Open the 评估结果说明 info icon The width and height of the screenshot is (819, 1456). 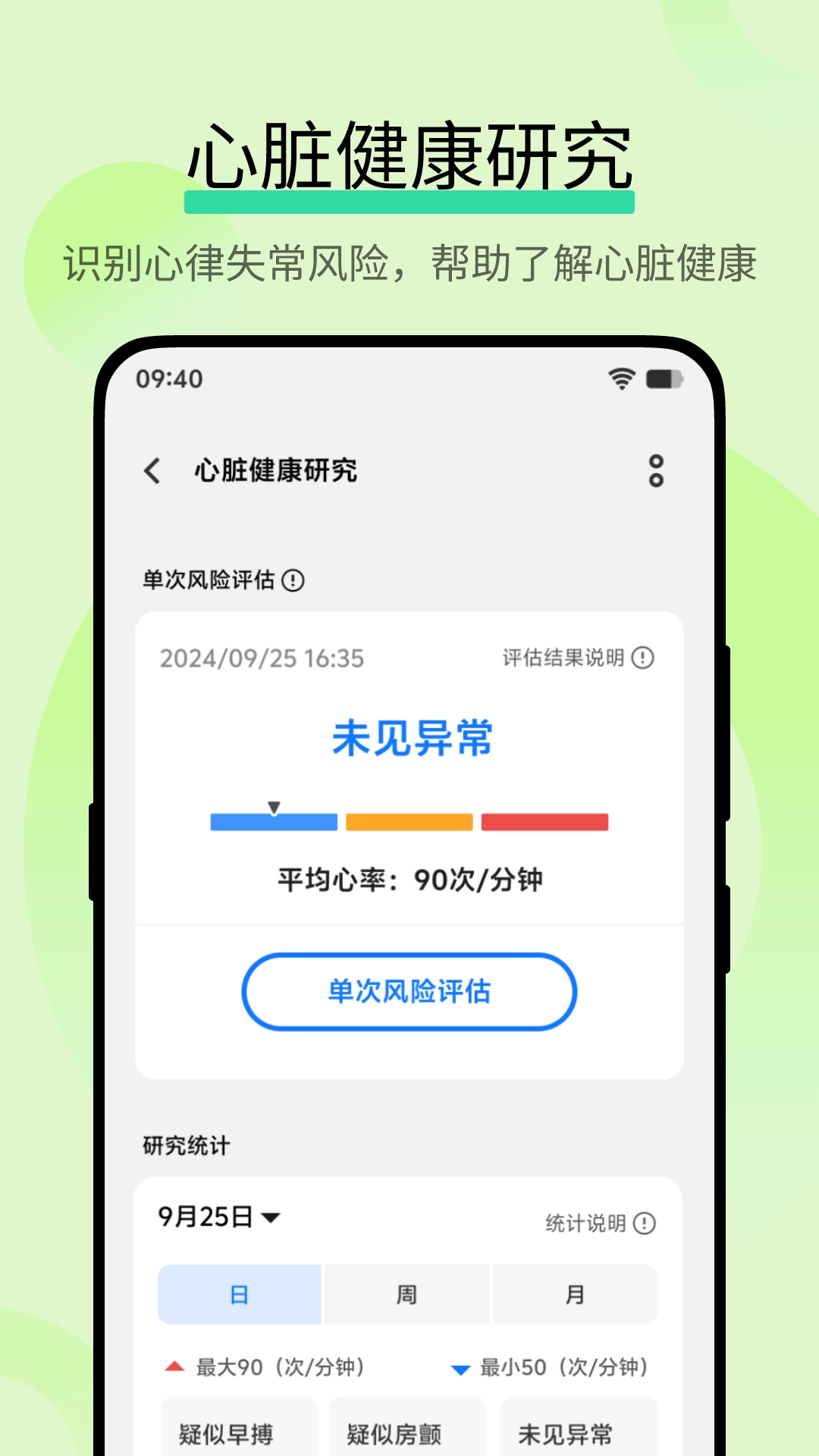[x=643, y=658]
